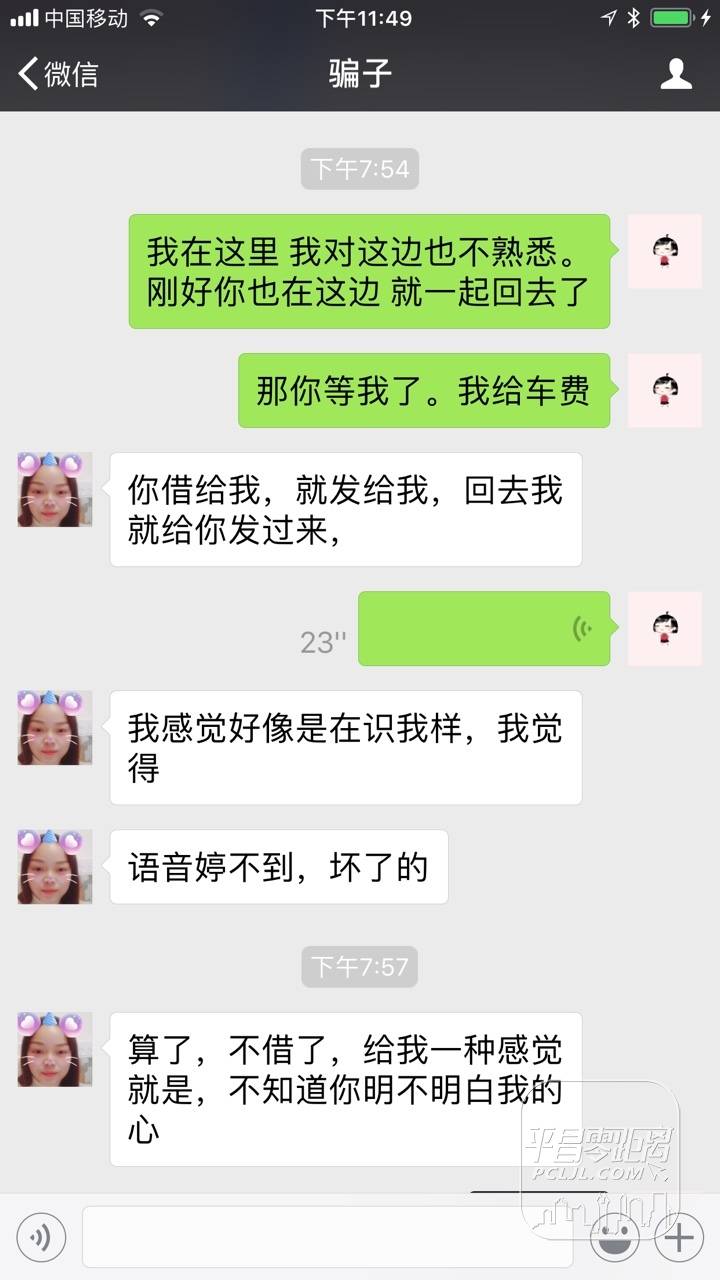Open the plus attachment menu
Screen dimensions: 720x1280
pos(679,1238)
